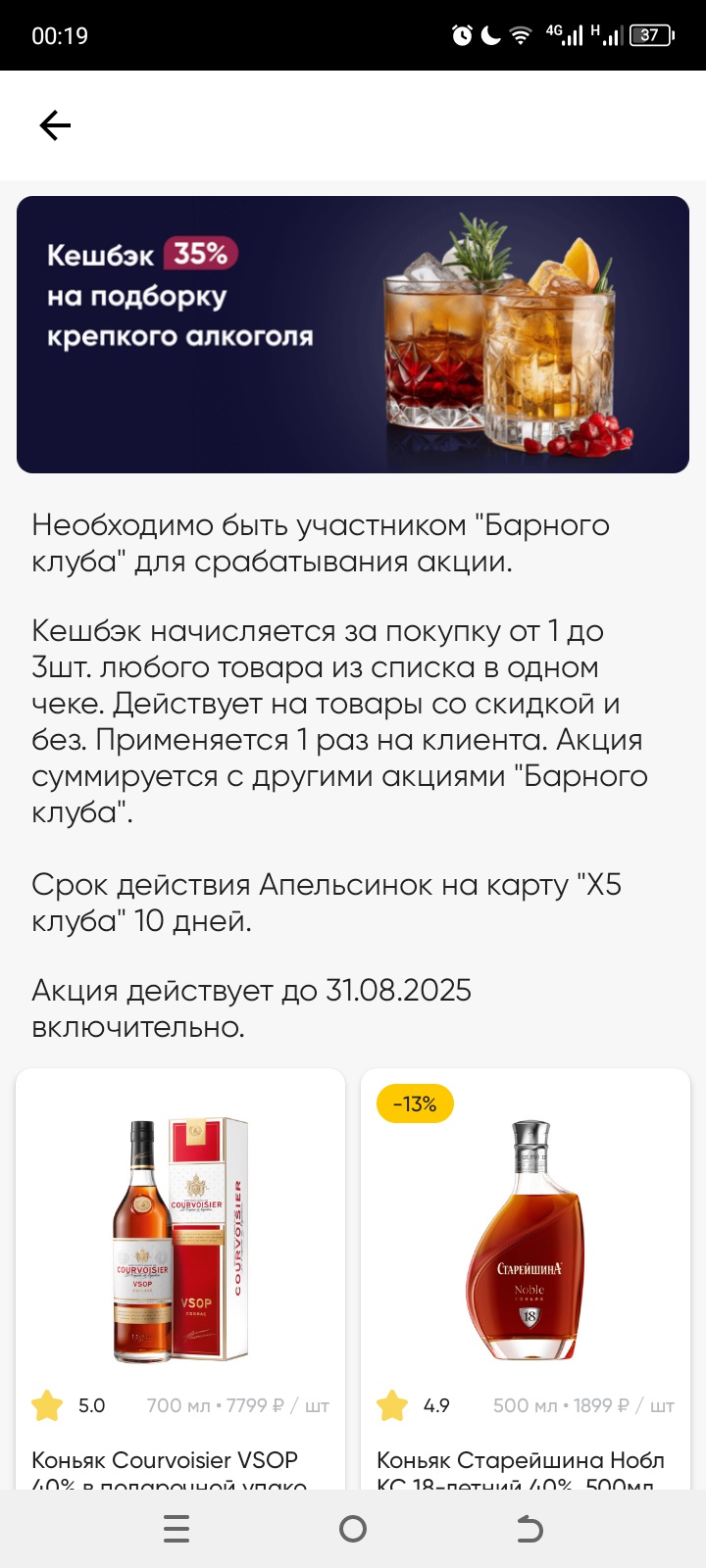This screenshot has height=1568, width=706.
Task: Tap the system home button
Action: click(352, 1529)
